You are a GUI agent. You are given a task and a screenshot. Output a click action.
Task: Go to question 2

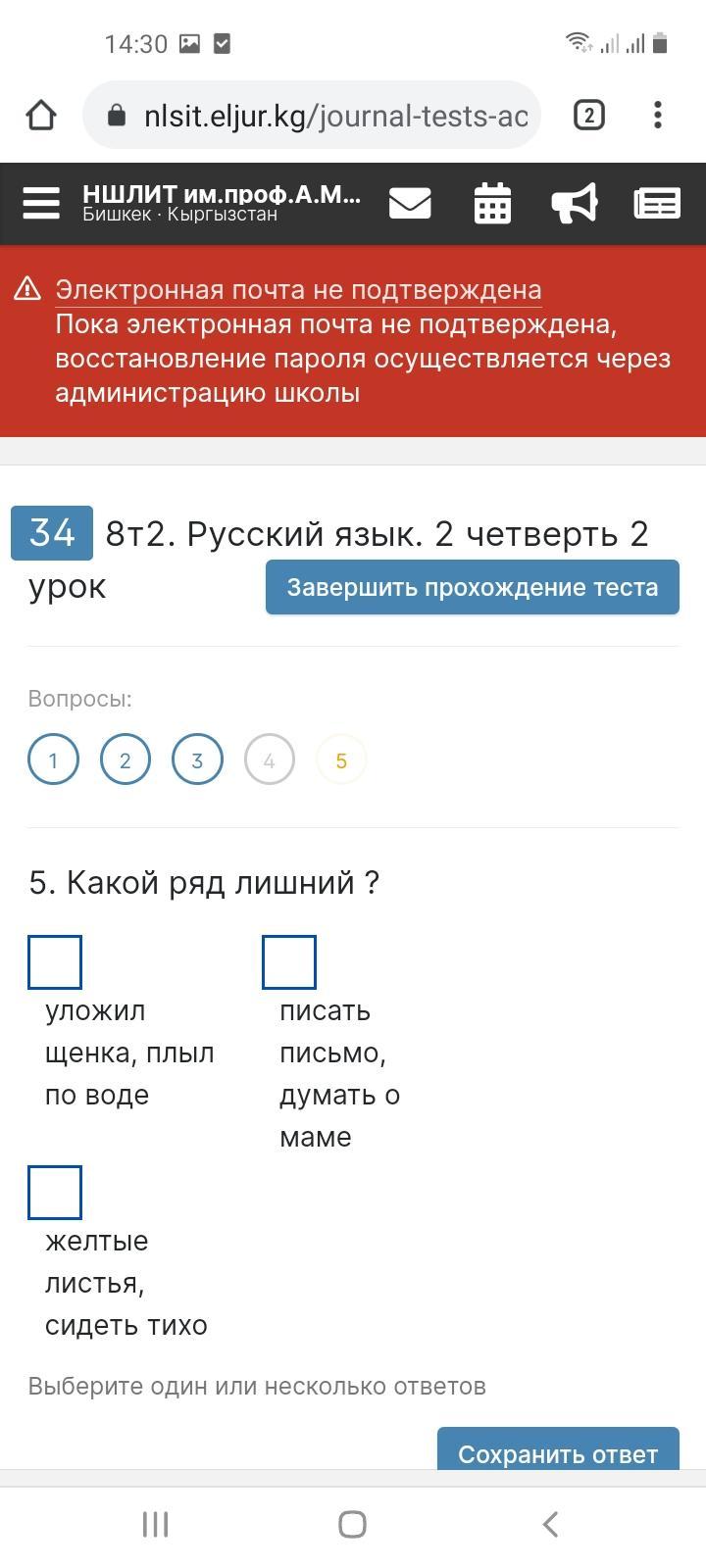(126, 759)
